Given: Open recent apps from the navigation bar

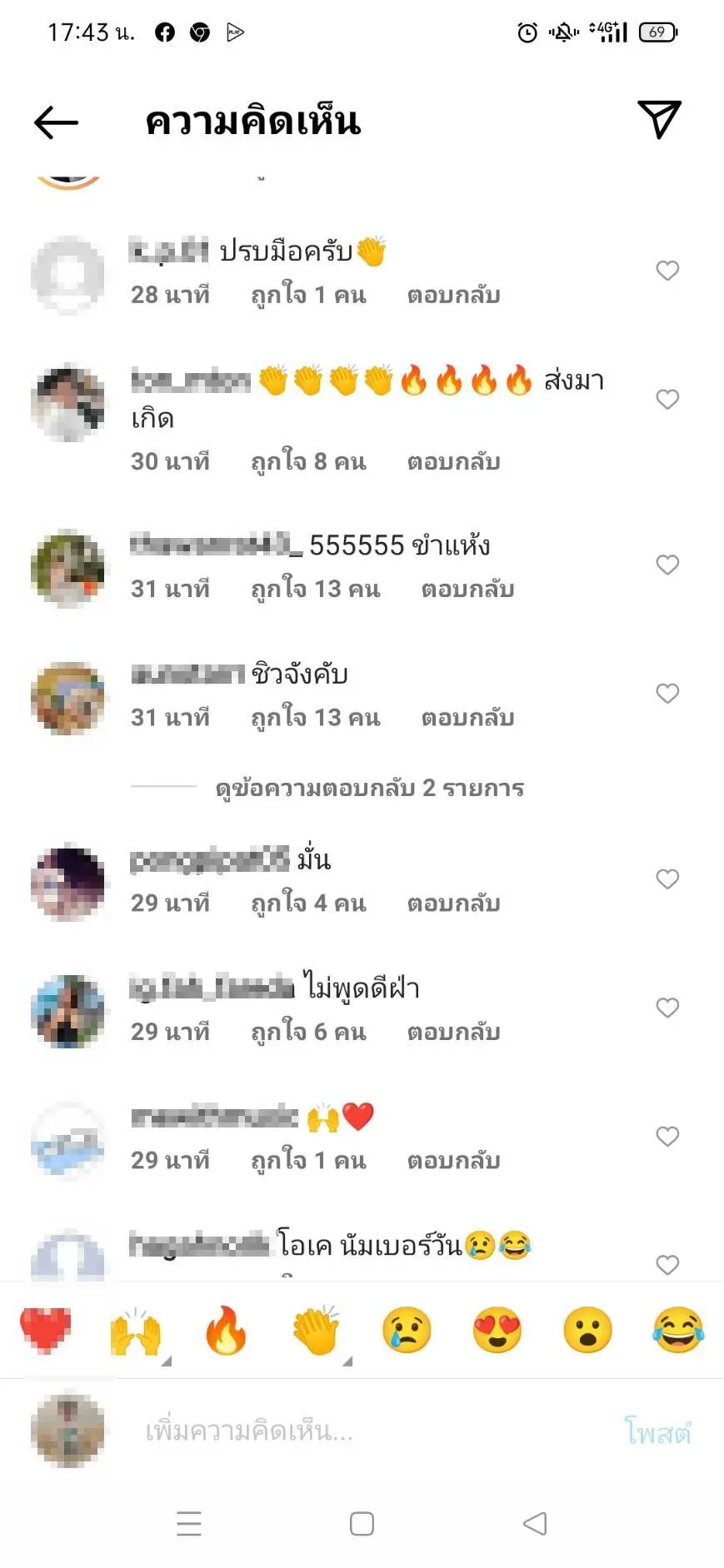Looking at the screenshot, I should [x=189, y=1523].
